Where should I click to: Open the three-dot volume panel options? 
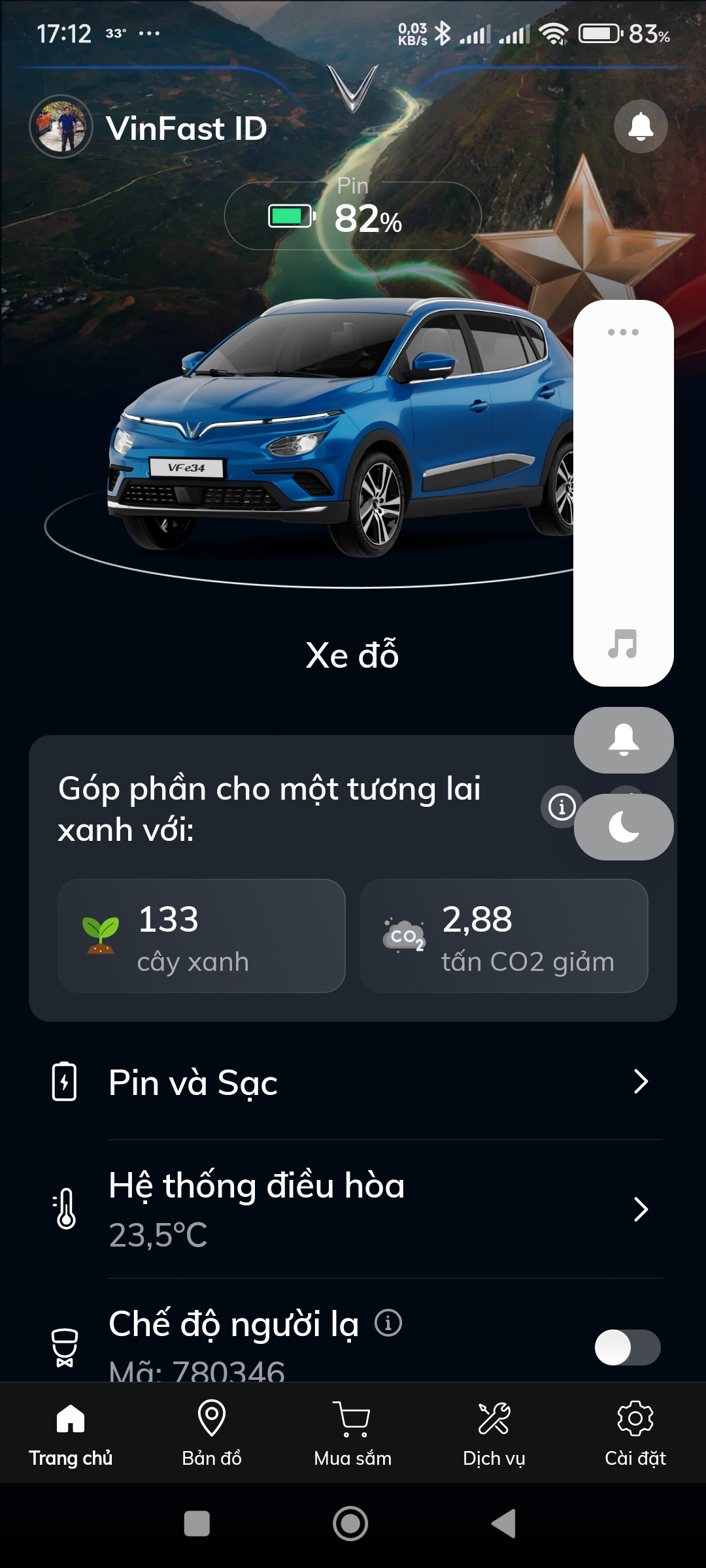click(623, 332)
